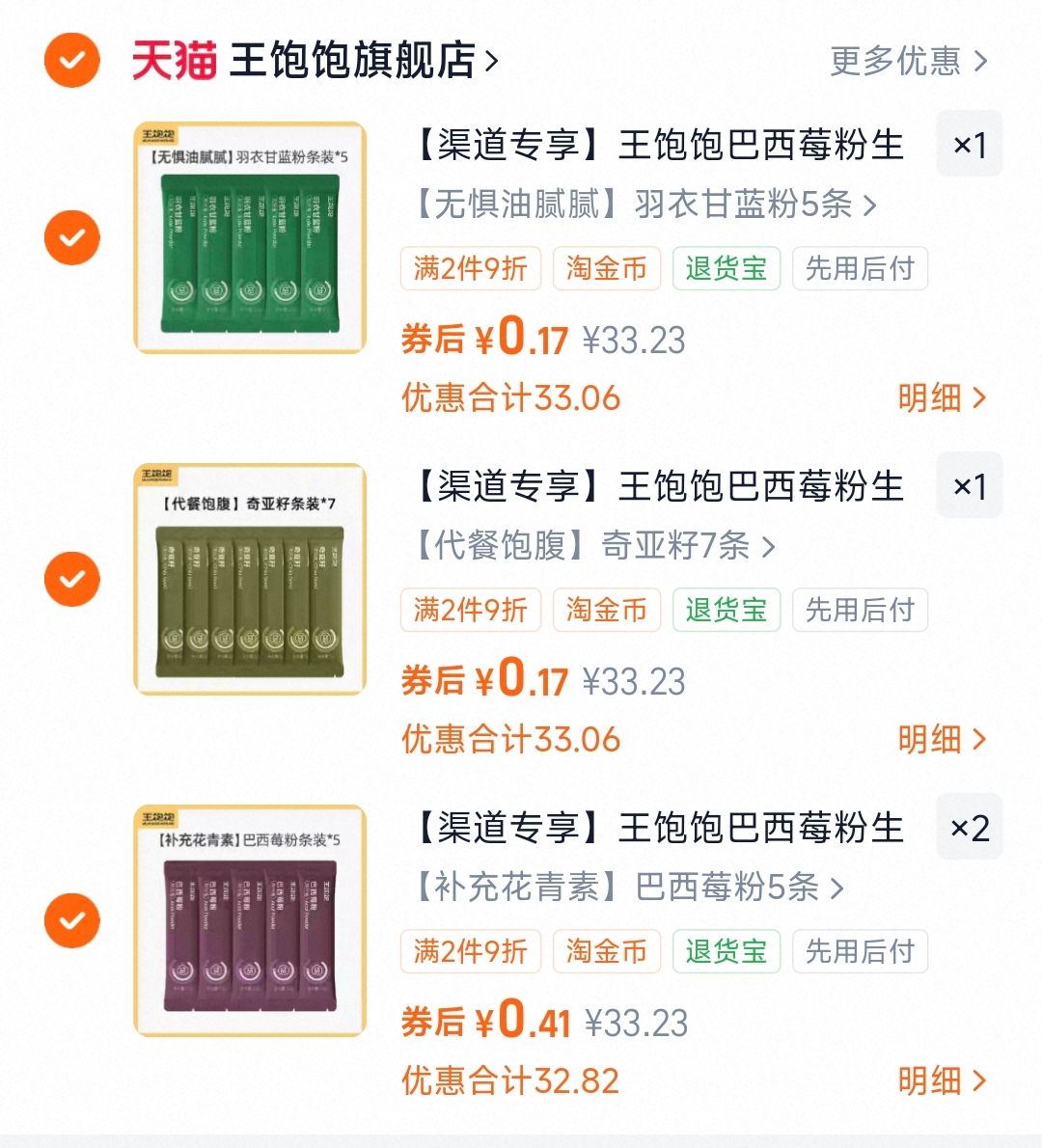Open the 巴西莓粉条装 product image
Viewport: 1042px width, 1148px height.
pyautogui.click(x=250, y=920)
